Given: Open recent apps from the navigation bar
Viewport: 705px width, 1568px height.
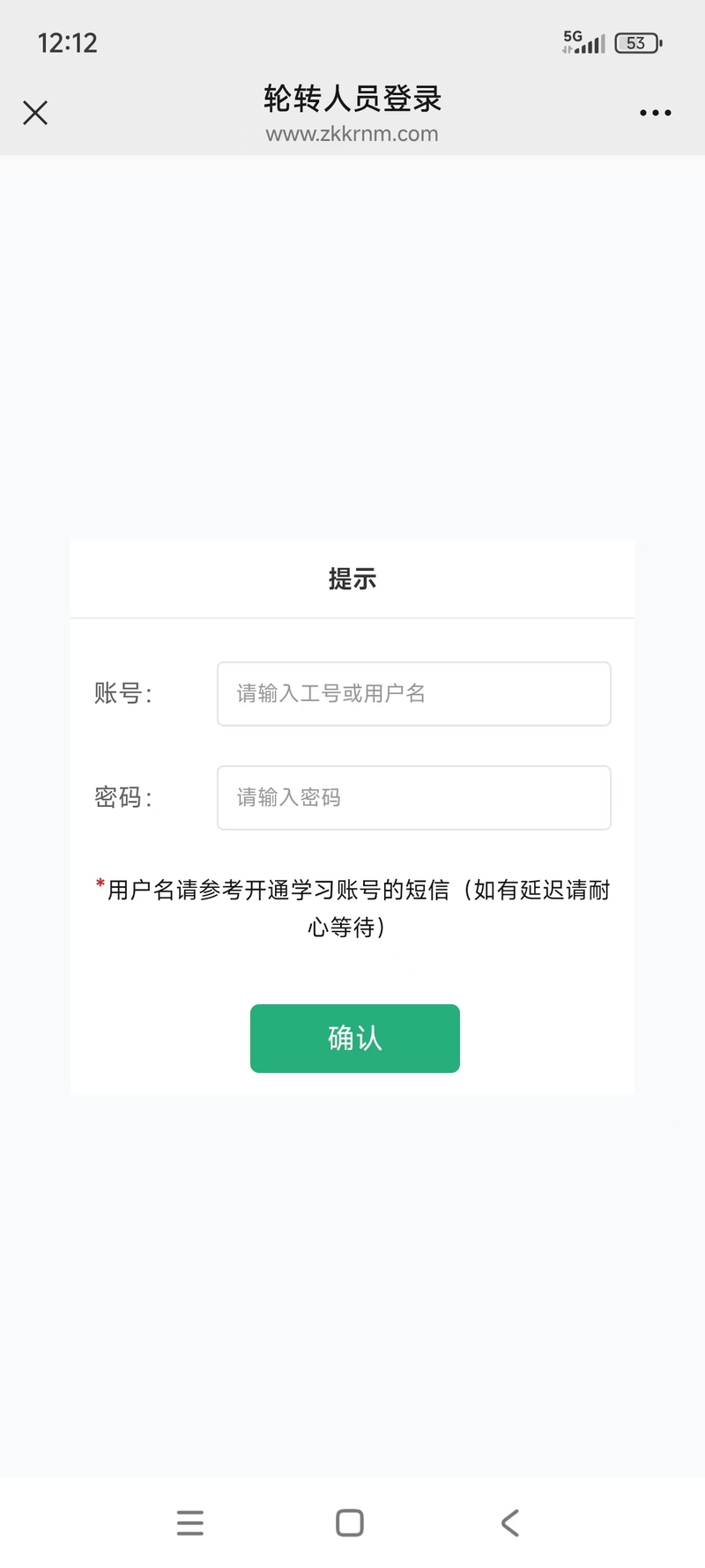Looking at the screenshot, I should tap(190, 1523).
